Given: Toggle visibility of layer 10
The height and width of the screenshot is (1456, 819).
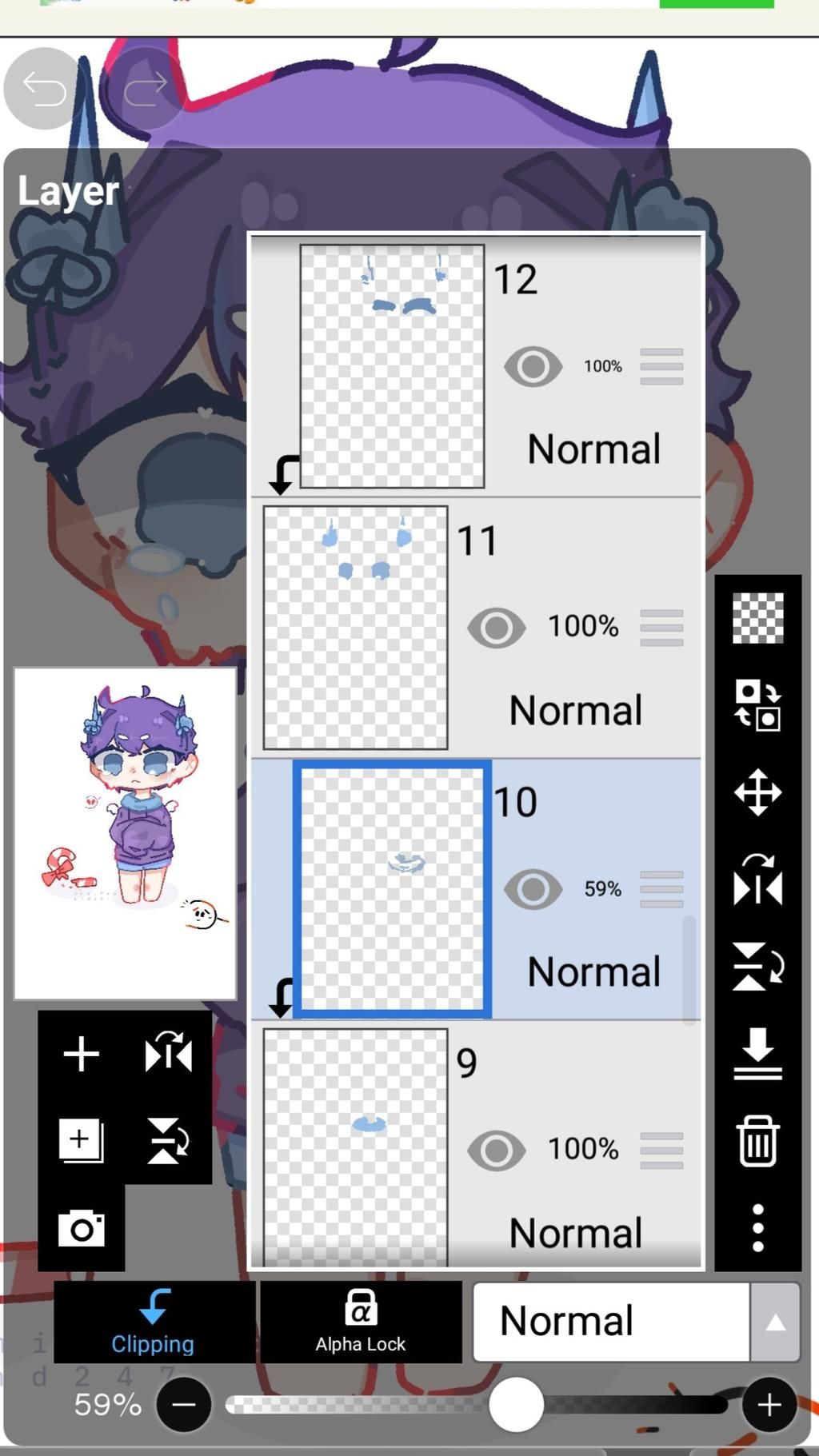Looking at the screenshot, I should [533, 889].
